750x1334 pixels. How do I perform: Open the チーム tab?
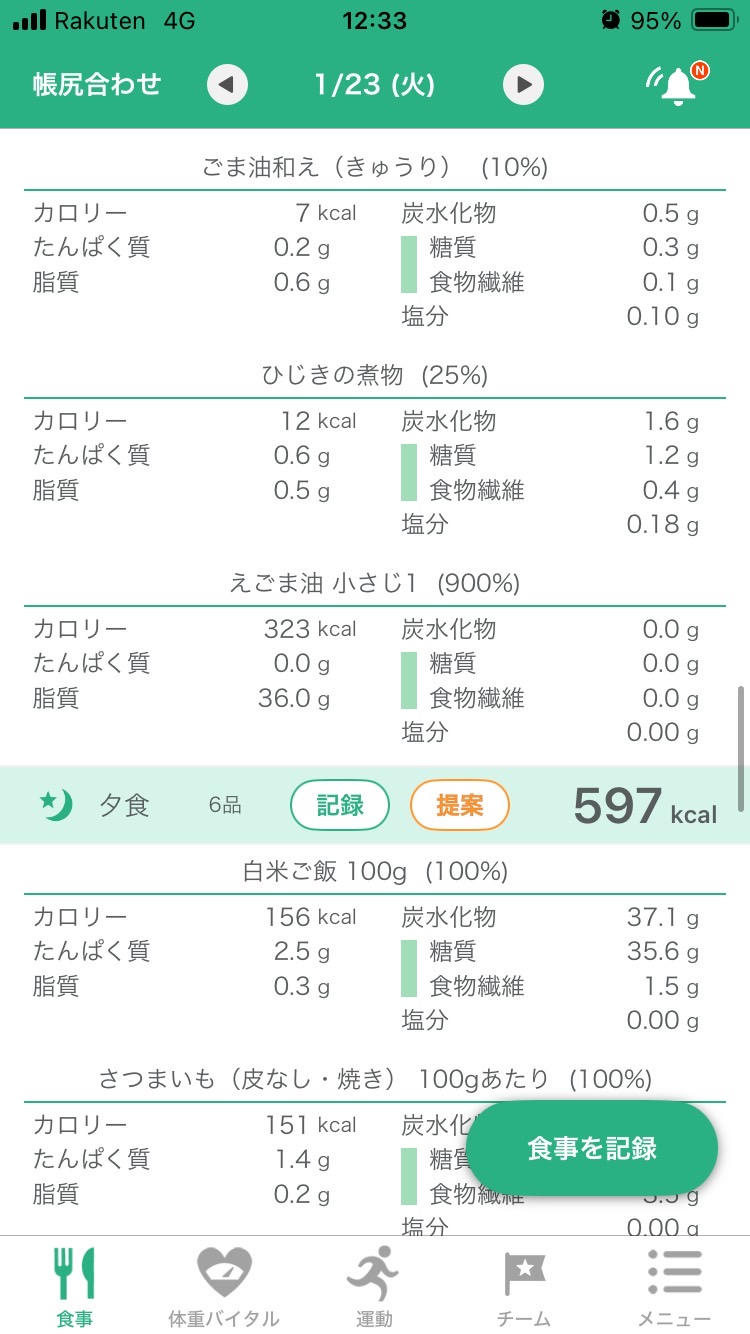[524, 1286]
